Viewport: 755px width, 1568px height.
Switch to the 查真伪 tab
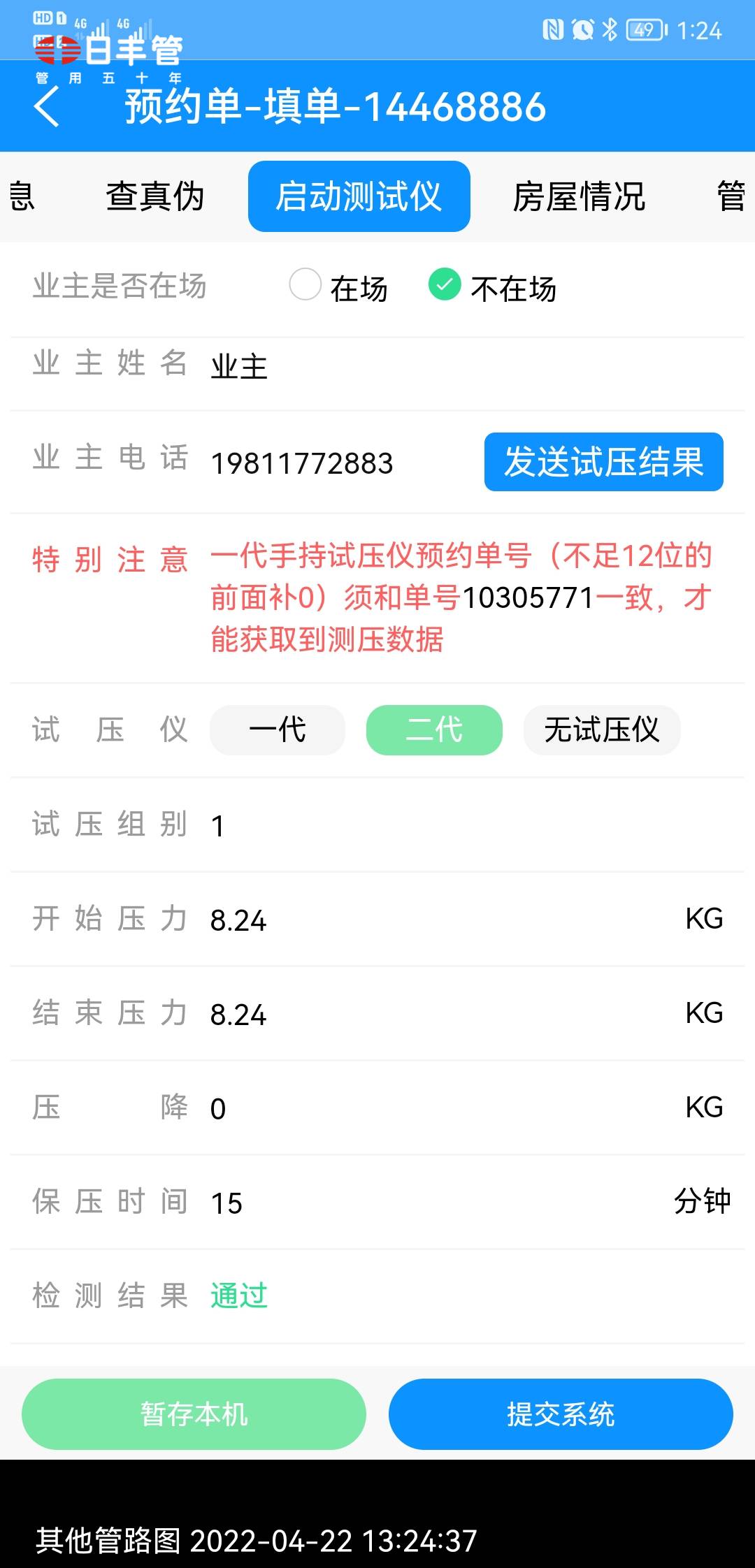pos(154,196)
